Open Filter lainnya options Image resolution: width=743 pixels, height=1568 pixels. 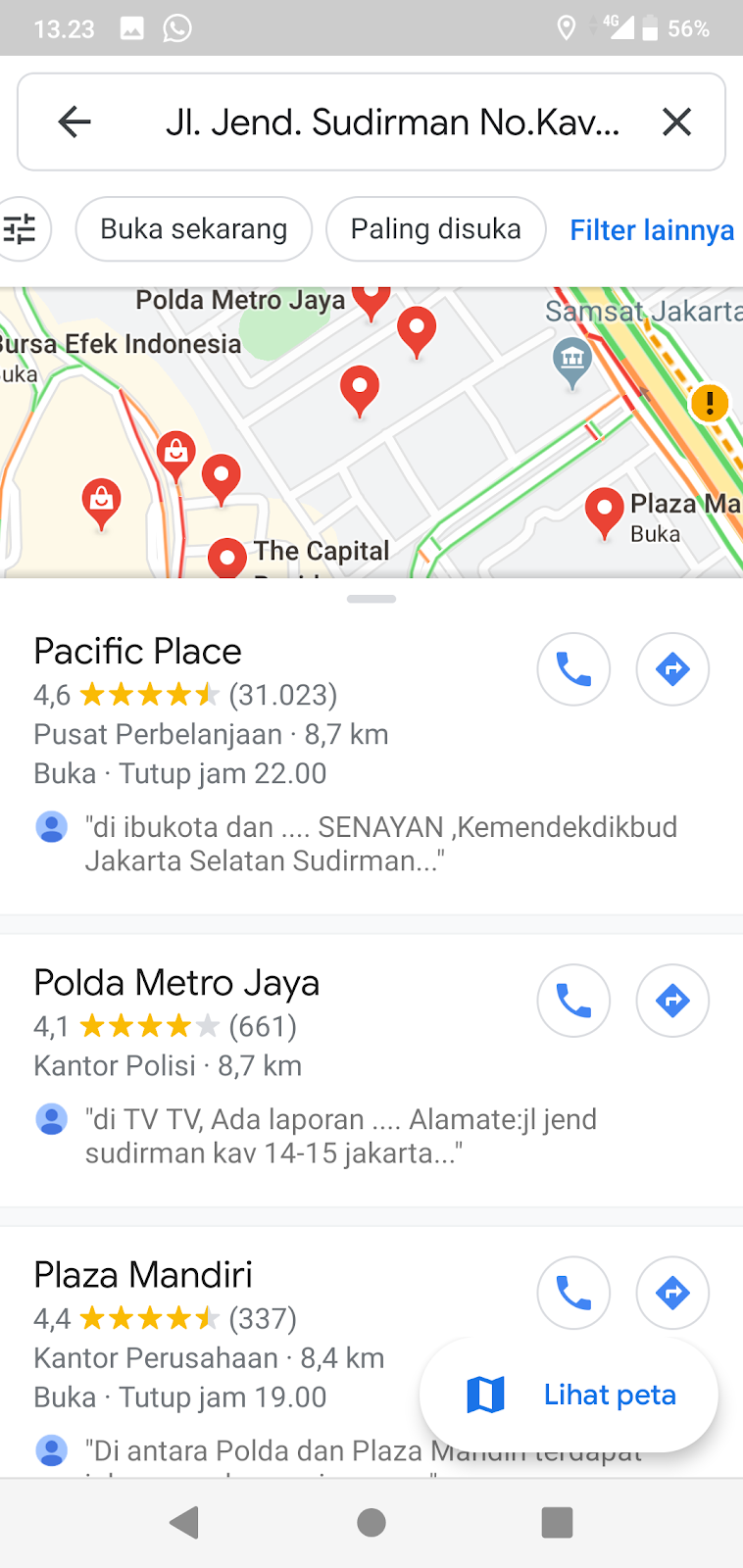[x=651, y=228]
